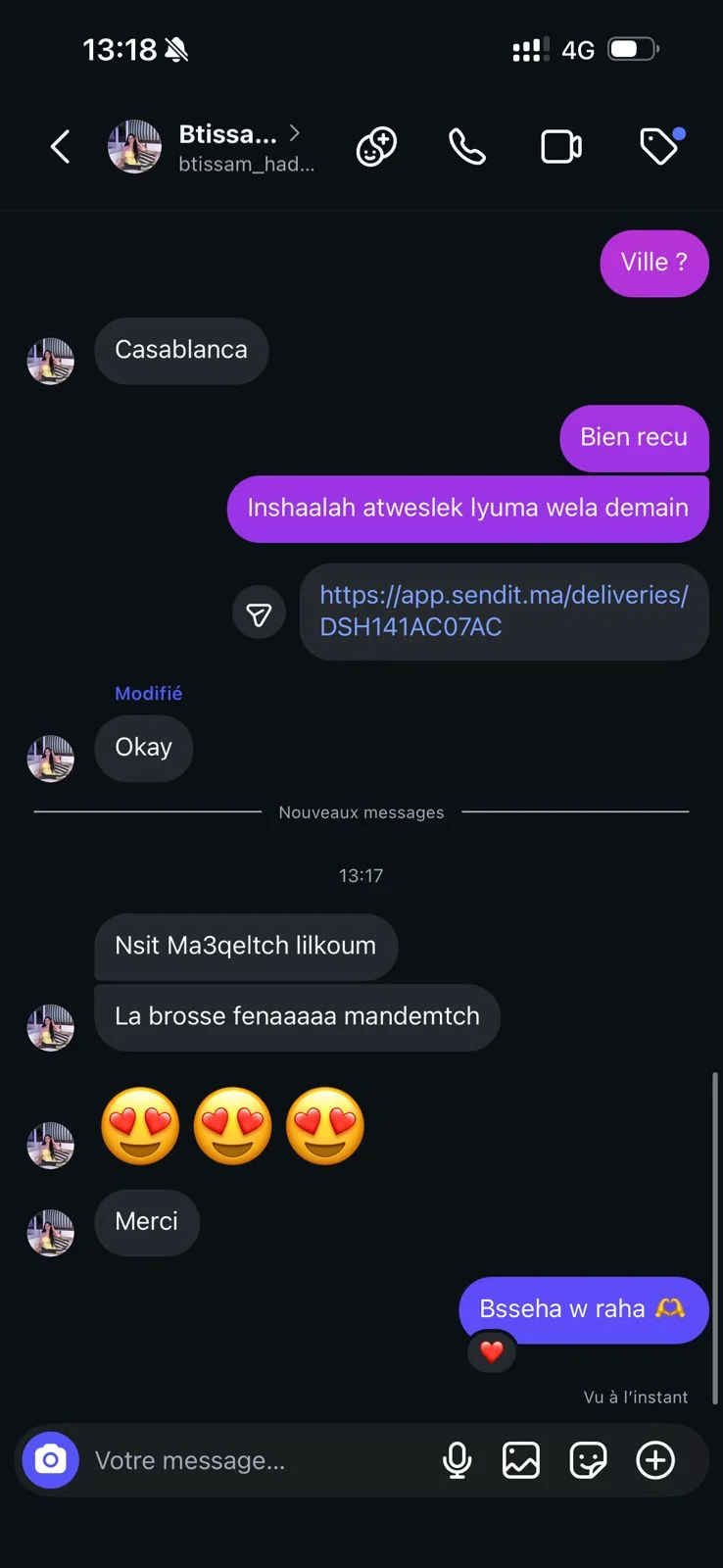Screen dimensions: 723x1568
Task: Record a voice message with the microphone
Action: 457,1460
